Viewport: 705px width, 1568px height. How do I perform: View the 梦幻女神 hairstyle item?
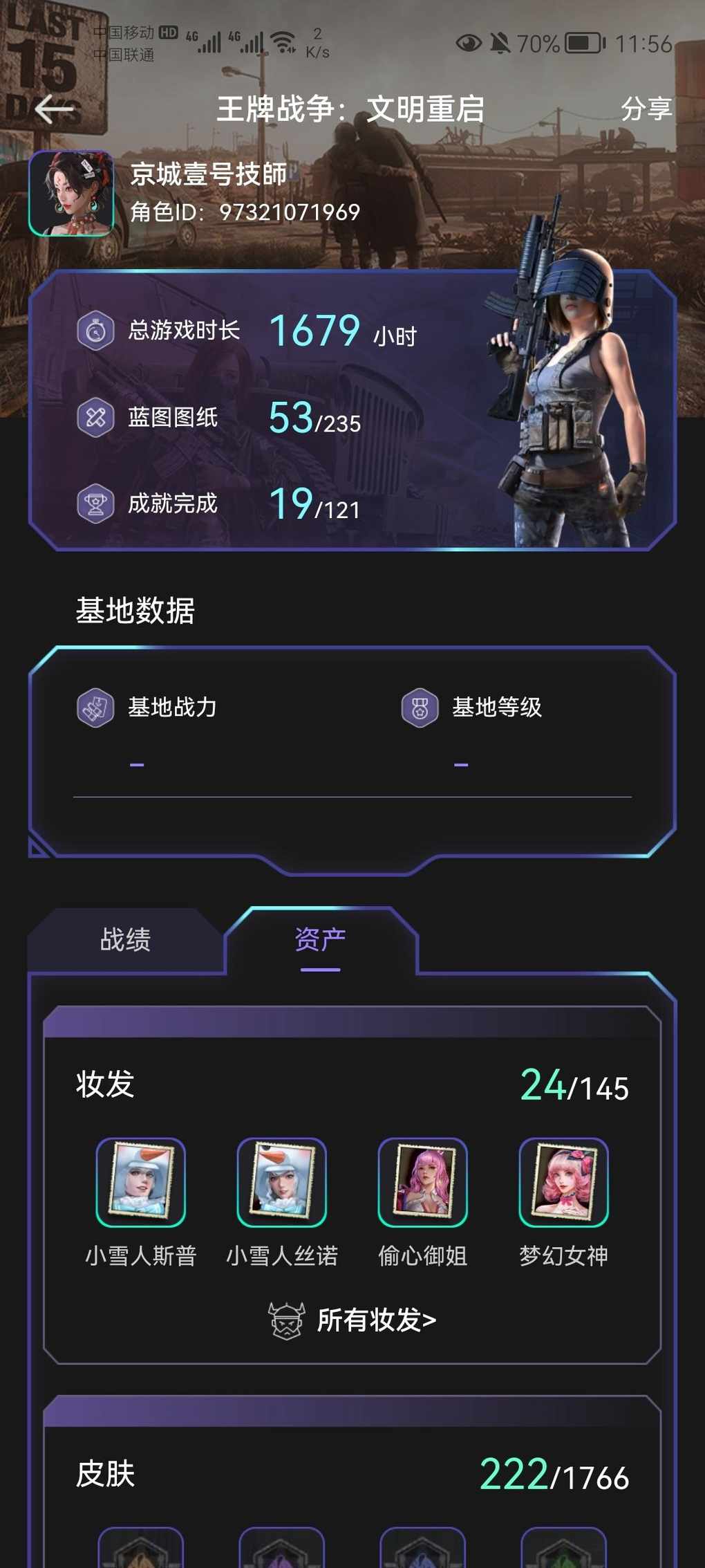point(564,1182)
